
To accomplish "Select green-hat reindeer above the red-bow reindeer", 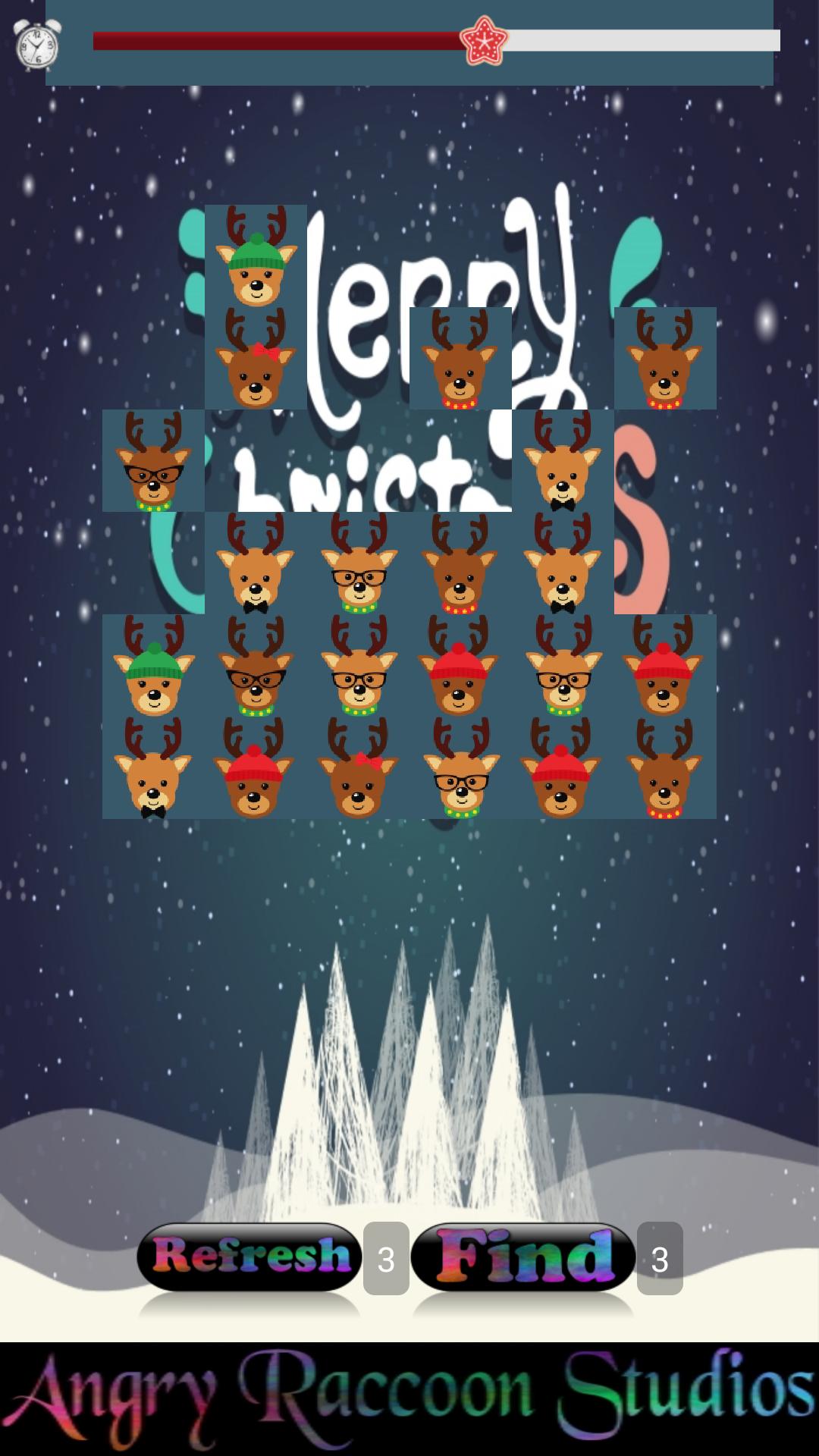I will click(256, 256).
